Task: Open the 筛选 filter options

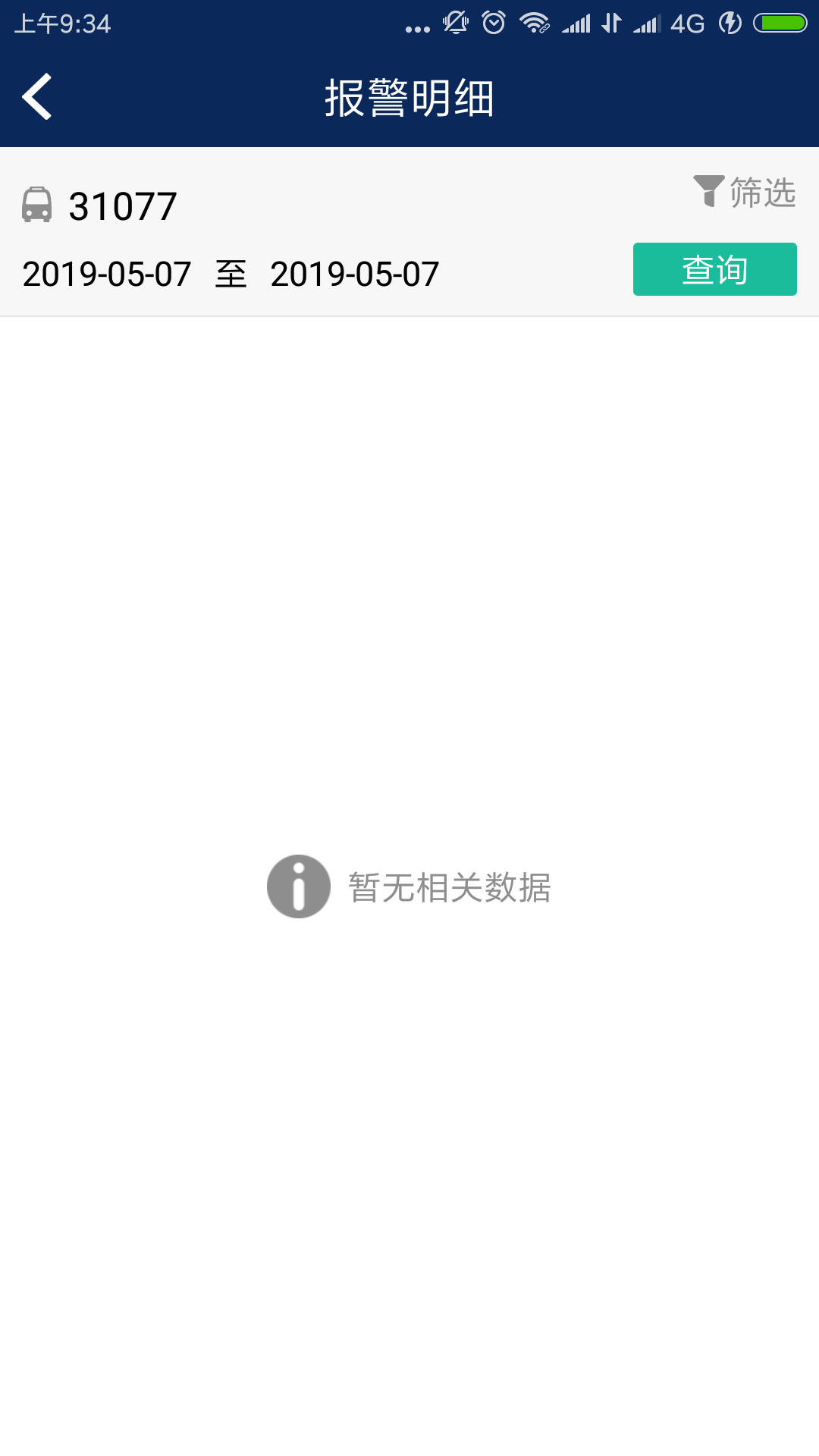Action: click(745, 193)
